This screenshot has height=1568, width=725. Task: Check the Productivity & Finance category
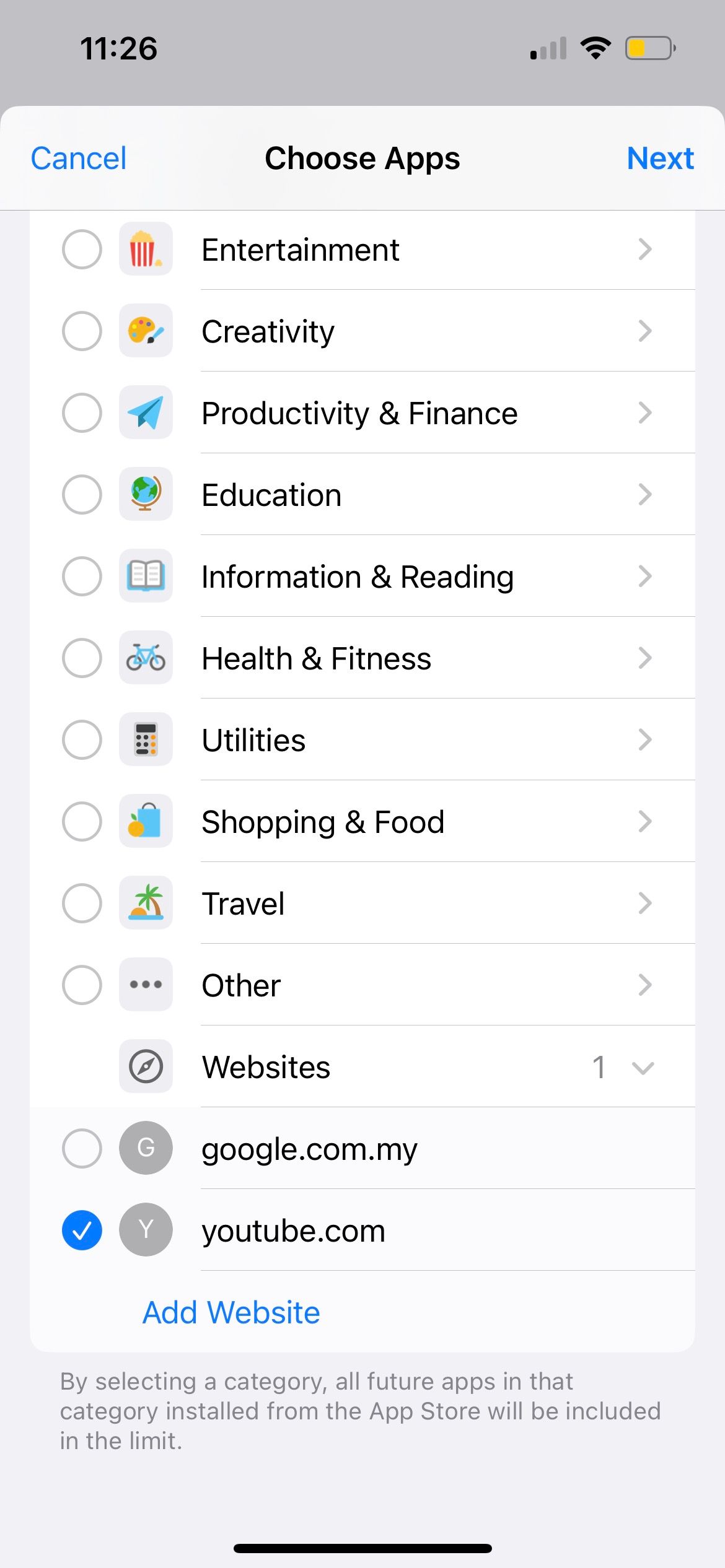coord(82,413)
